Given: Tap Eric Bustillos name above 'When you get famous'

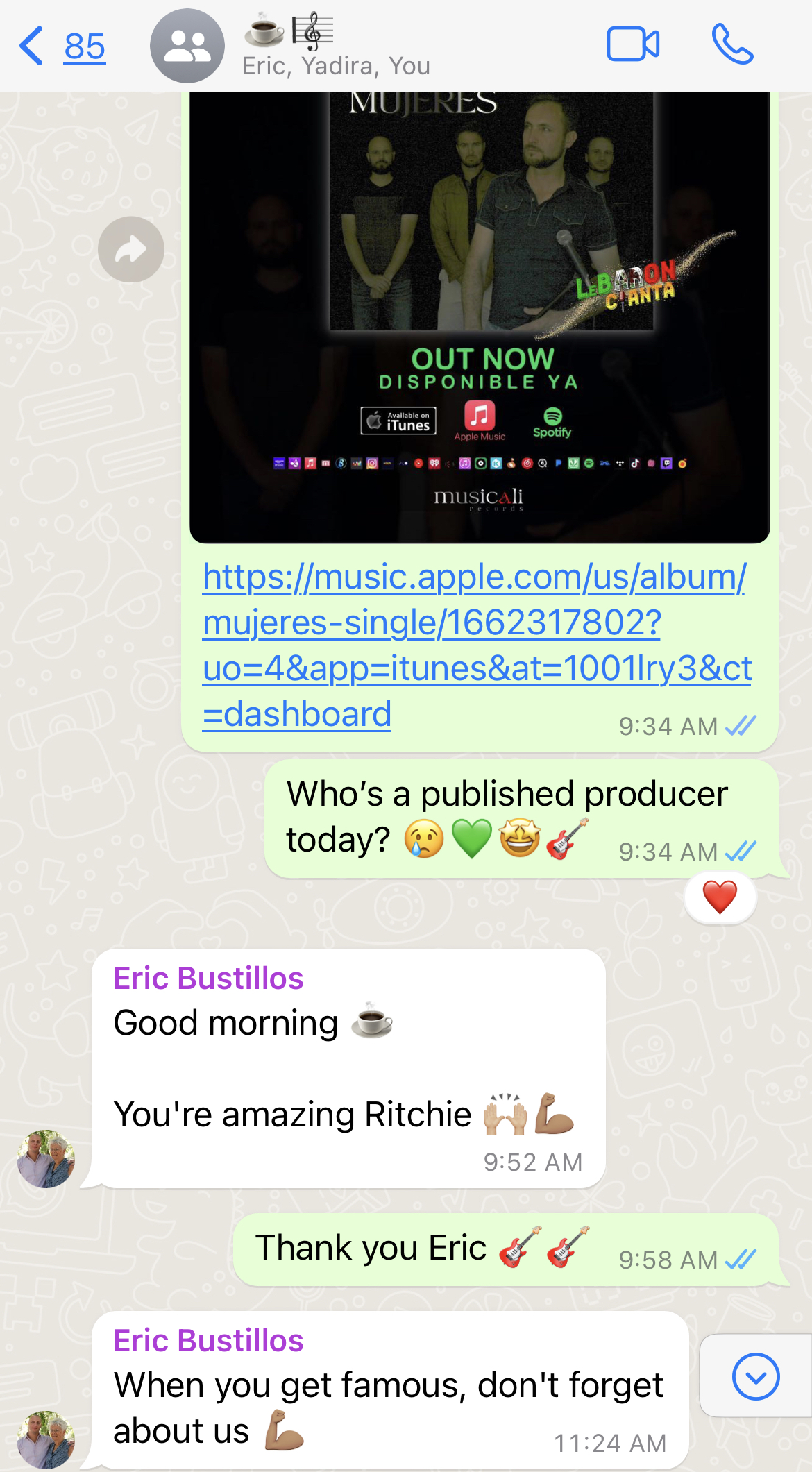Looking at the screenshot, I should [208, 1341].
